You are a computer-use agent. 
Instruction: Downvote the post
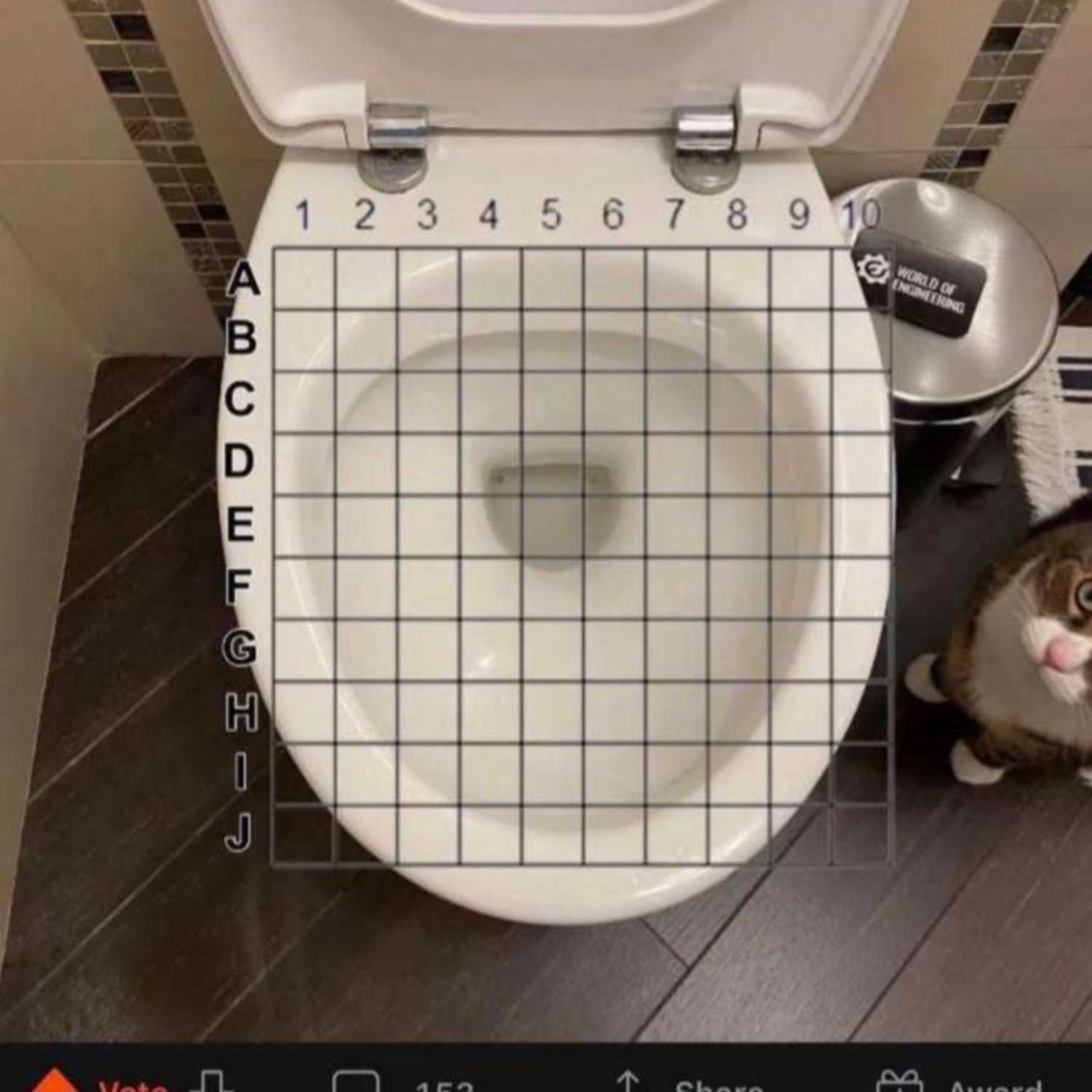213,1083
